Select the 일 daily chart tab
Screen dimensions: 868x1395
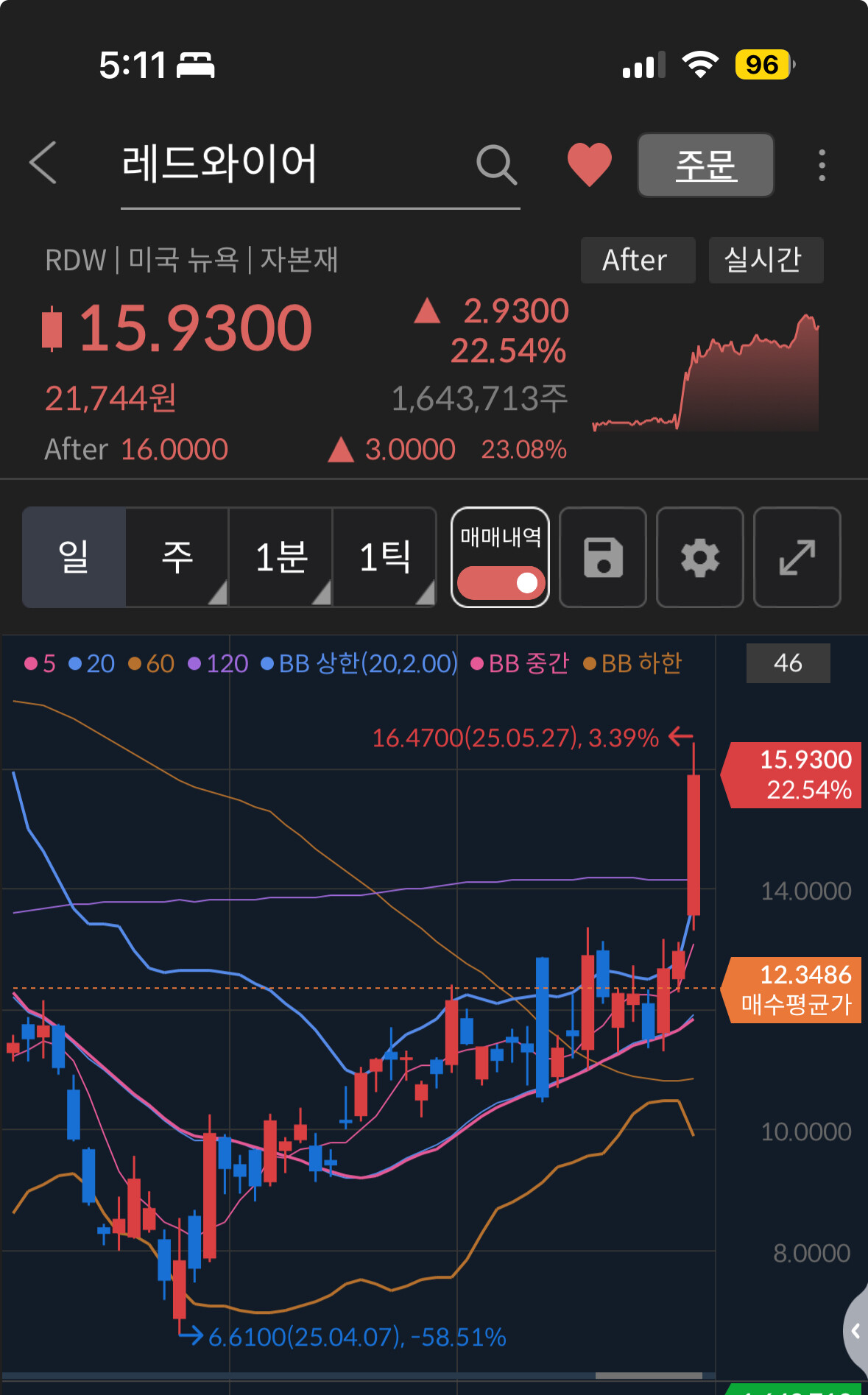coord(74,557)
